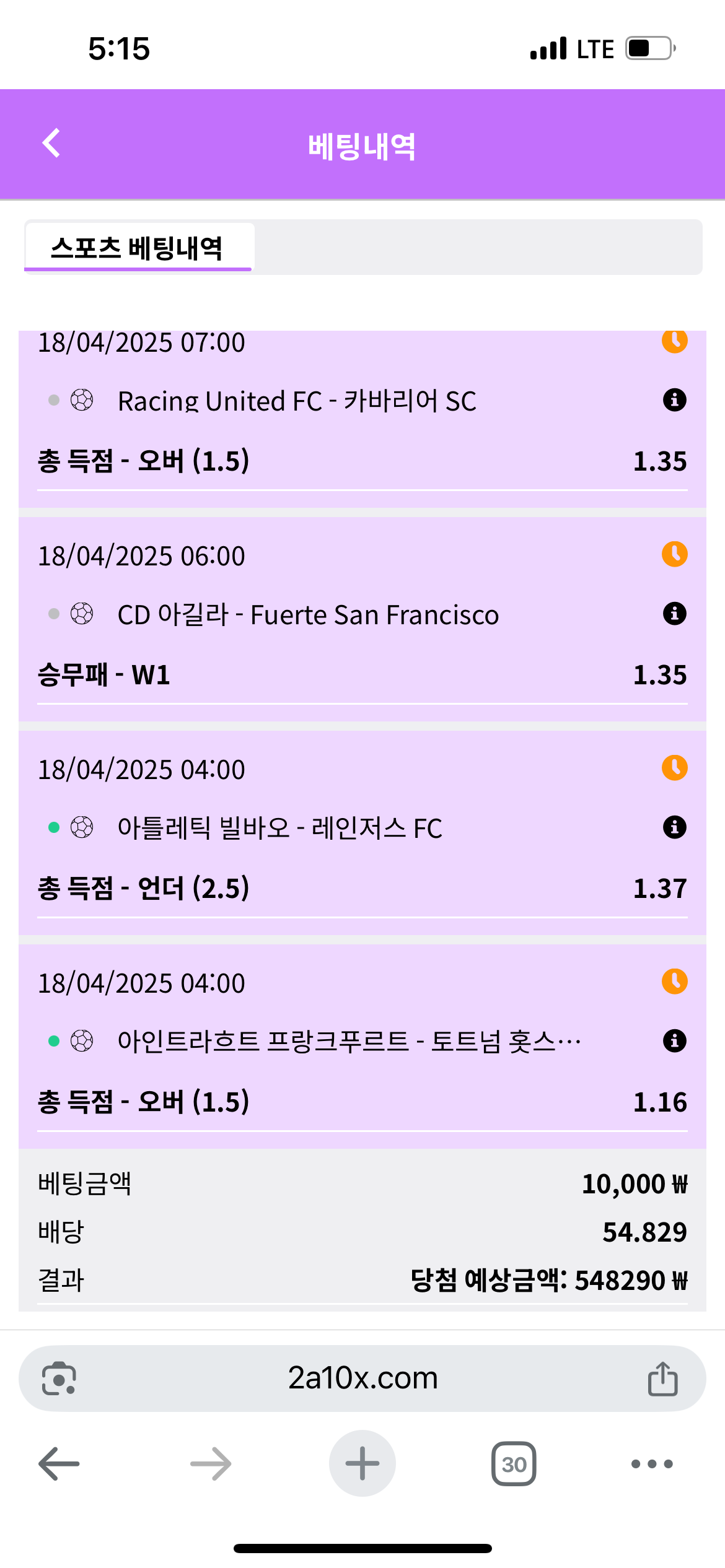Share the page from the address bar
The image size is (725, 1568).
(x=662, y=1379)
